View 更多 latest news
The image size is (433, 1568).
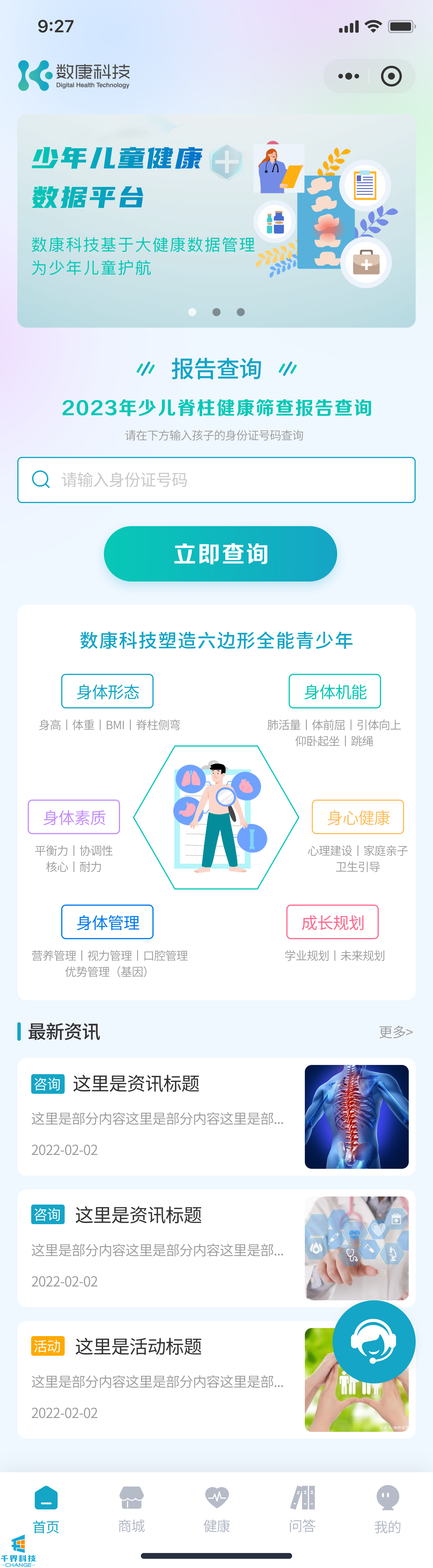coord(395,1032)
